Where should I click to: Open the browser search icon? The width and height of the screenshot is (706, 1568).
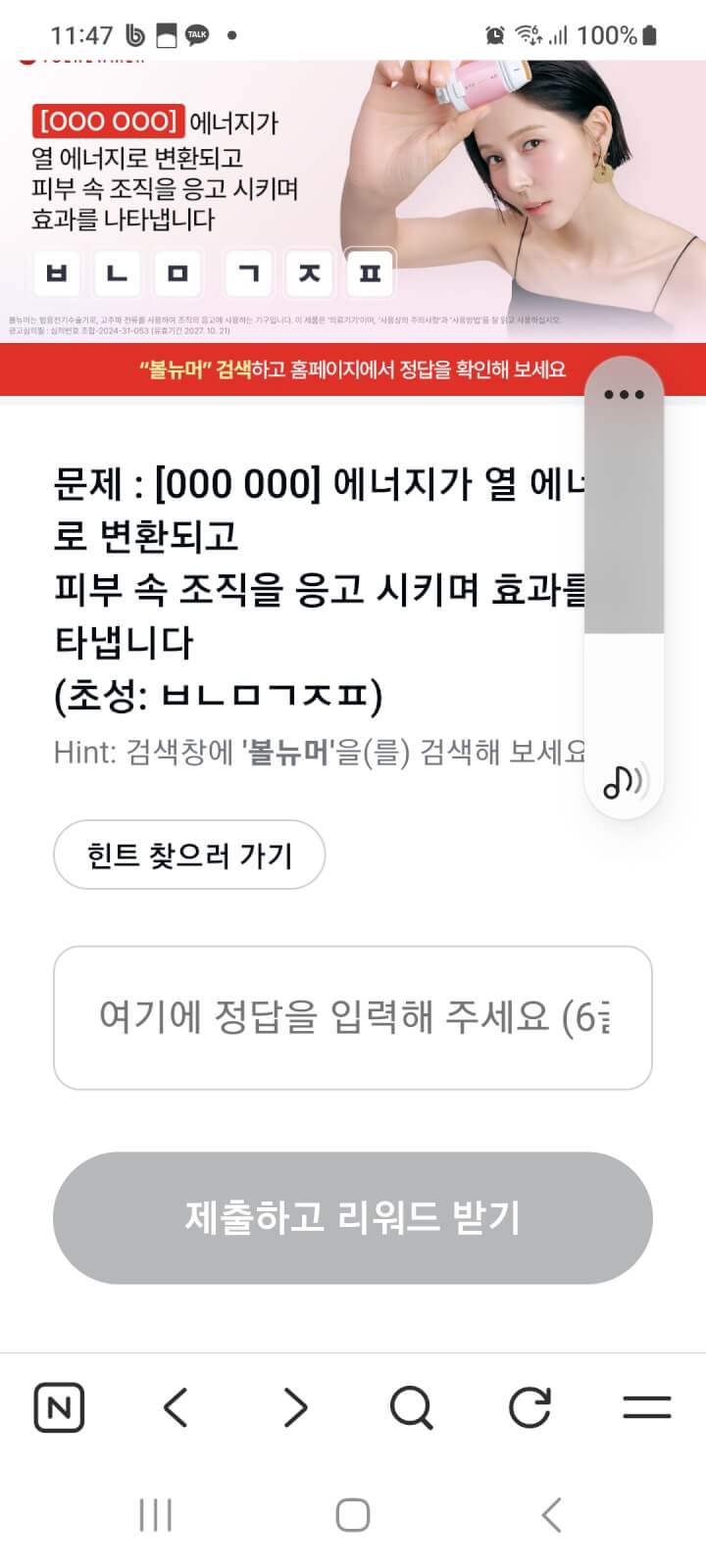pos(411,1408)
